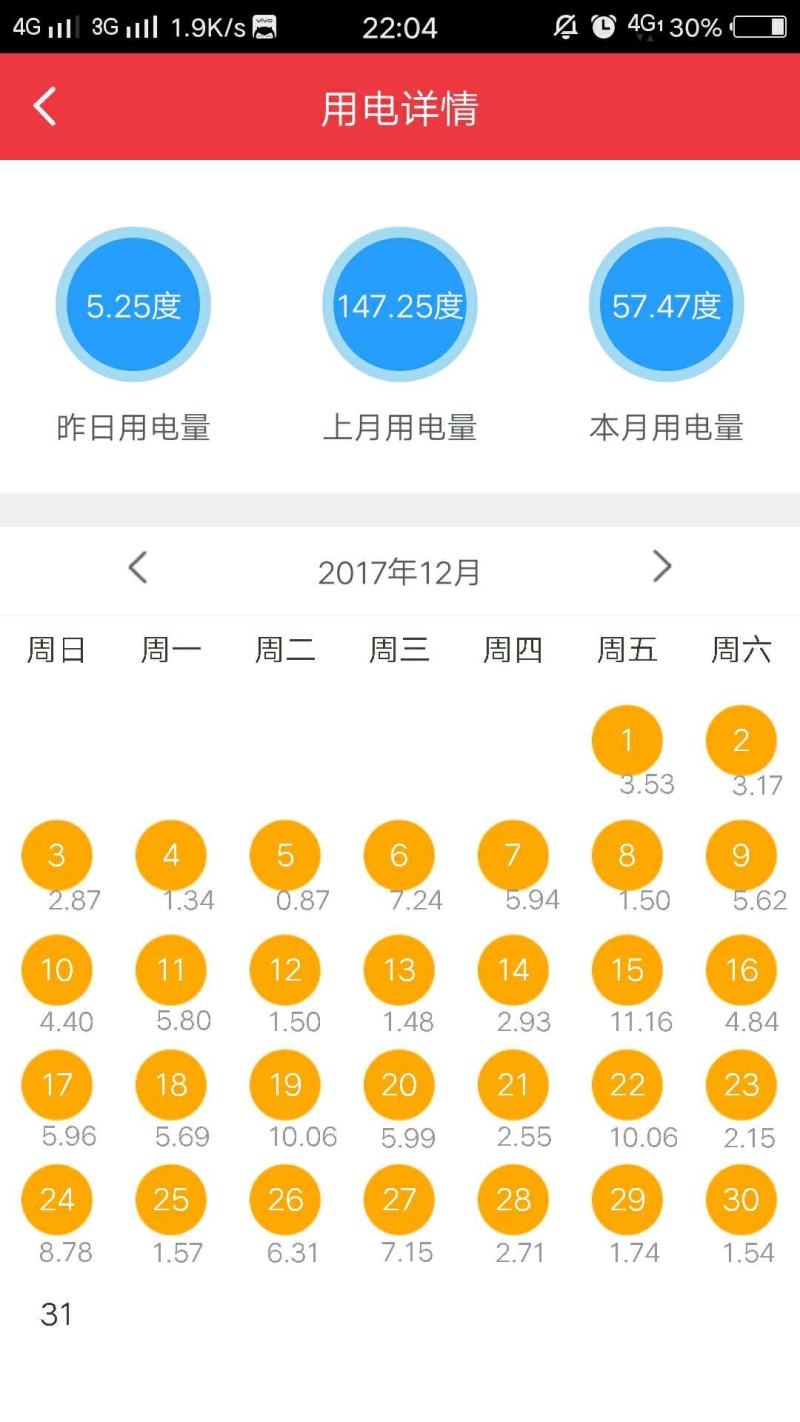Viewport: 800px width, 1422px height.
Task: Tap calendar day 6
Action: 399,856
